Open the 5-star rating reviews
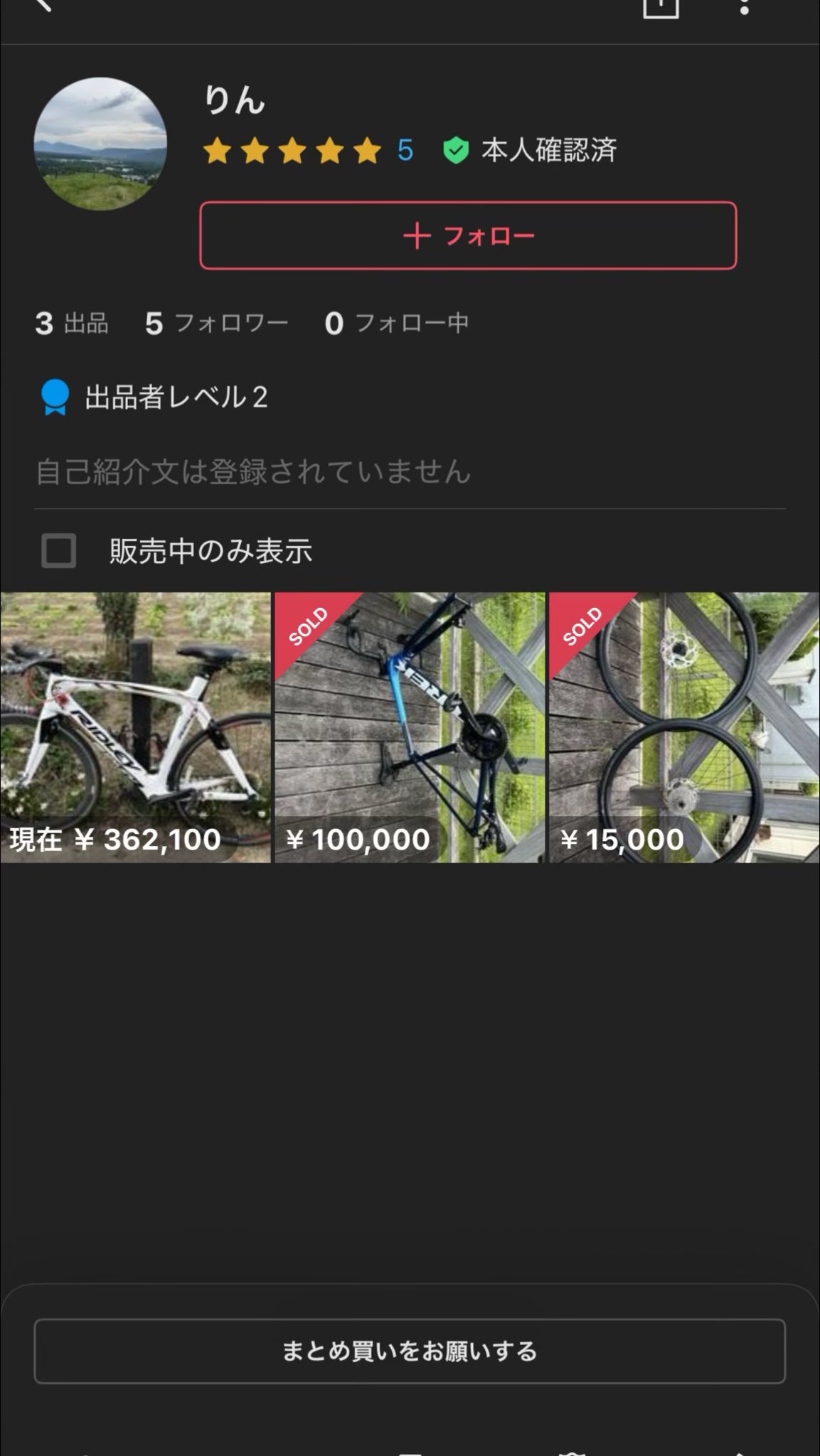 pyautogui.click(x=307, y=151)
